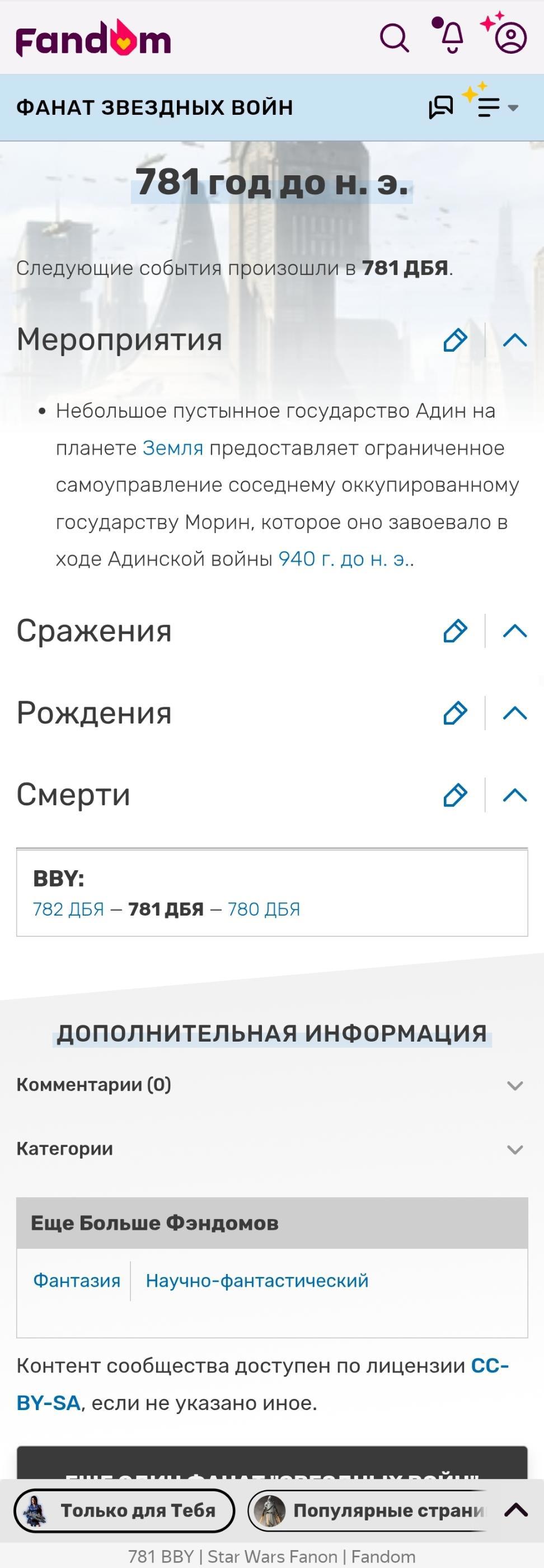Go to 780 ДБЯ page

click(264, 909)
